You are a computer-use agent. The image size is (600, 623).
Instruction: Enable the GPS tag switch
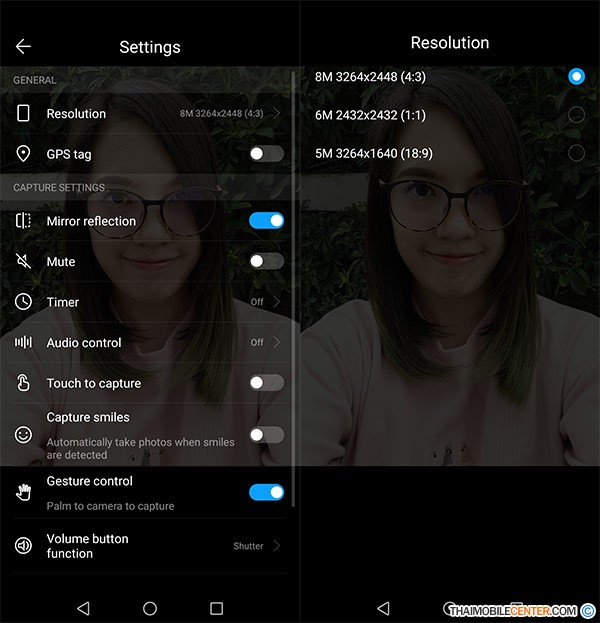266,154
